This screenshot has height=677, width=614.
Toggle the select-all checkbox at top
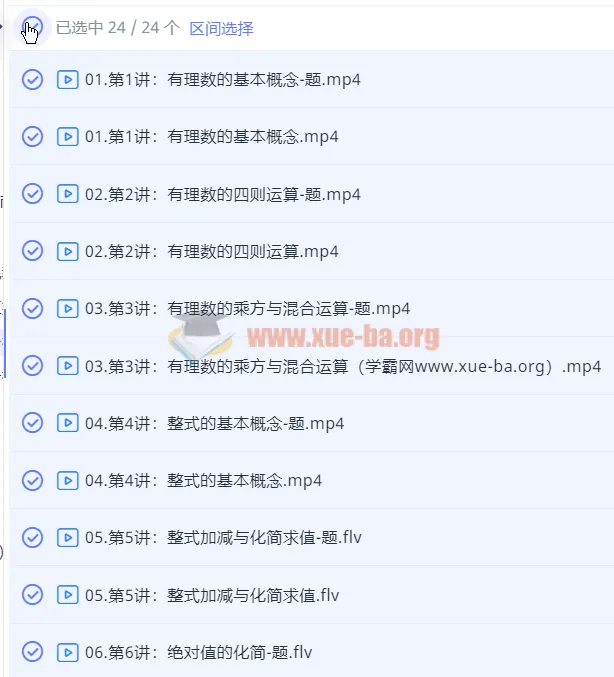tap(32, 28)
